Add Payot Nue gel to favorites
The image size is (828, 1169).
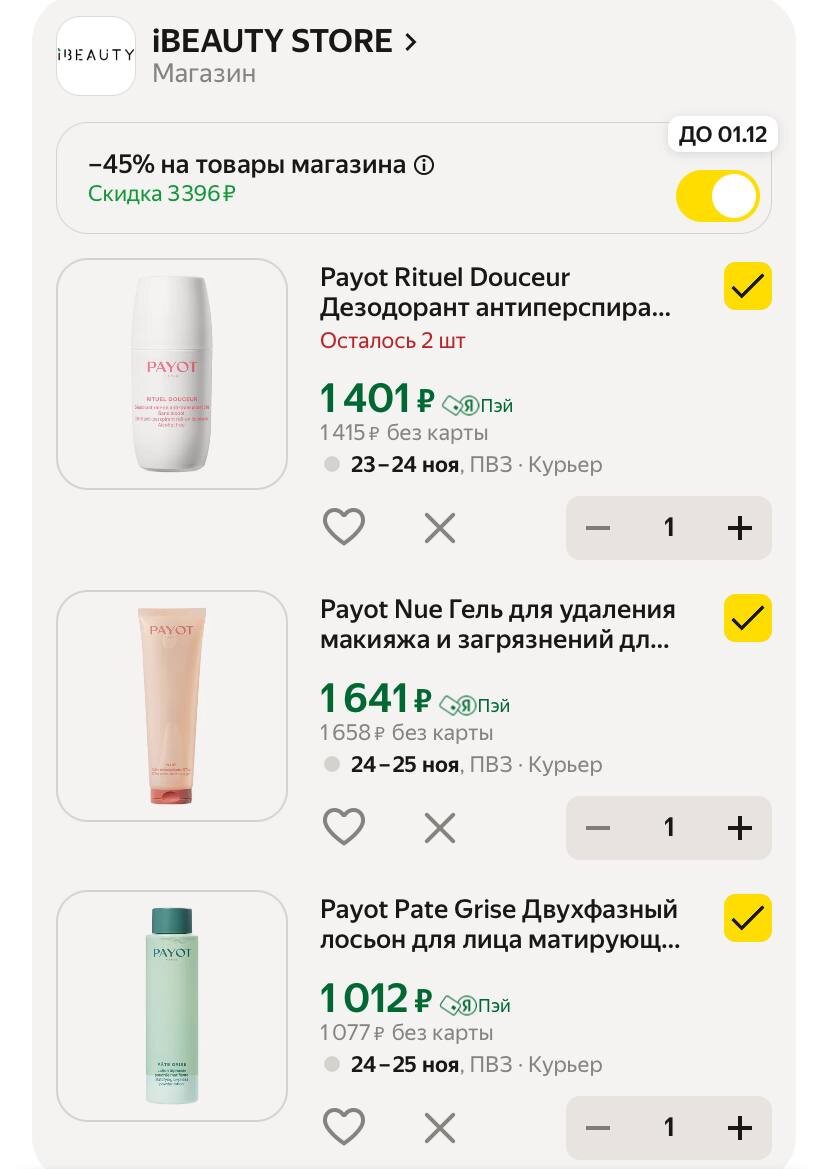pos(344,827)
